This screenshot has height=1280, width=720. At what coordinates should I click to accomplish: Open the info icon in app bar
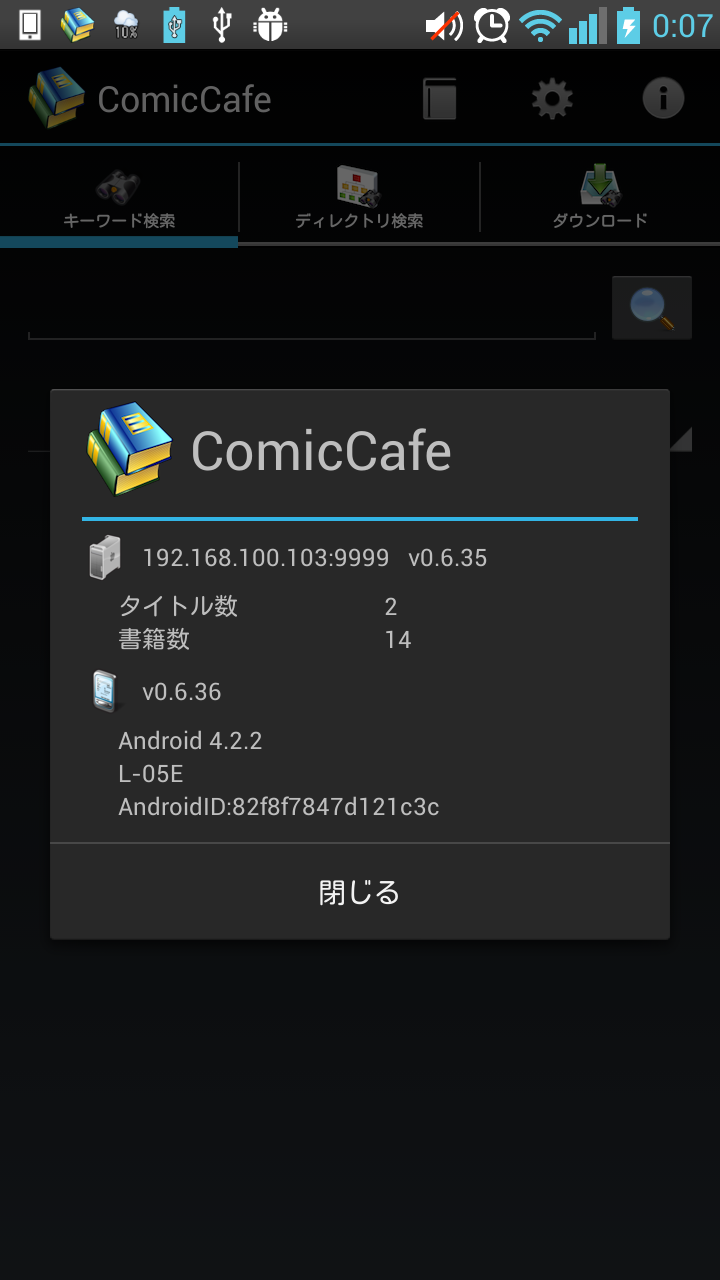[662, 99]
